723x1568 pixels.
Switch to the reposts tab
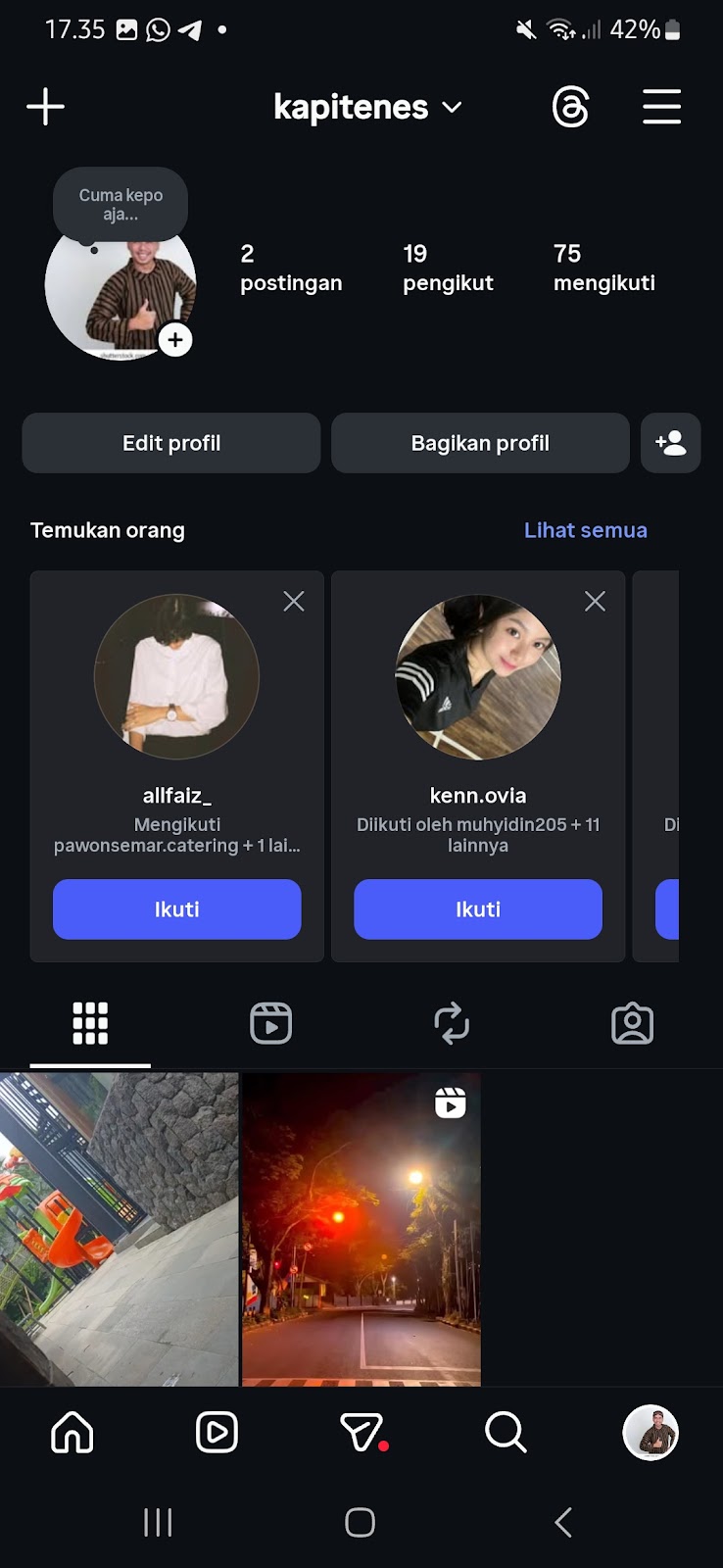[452, 1023]
